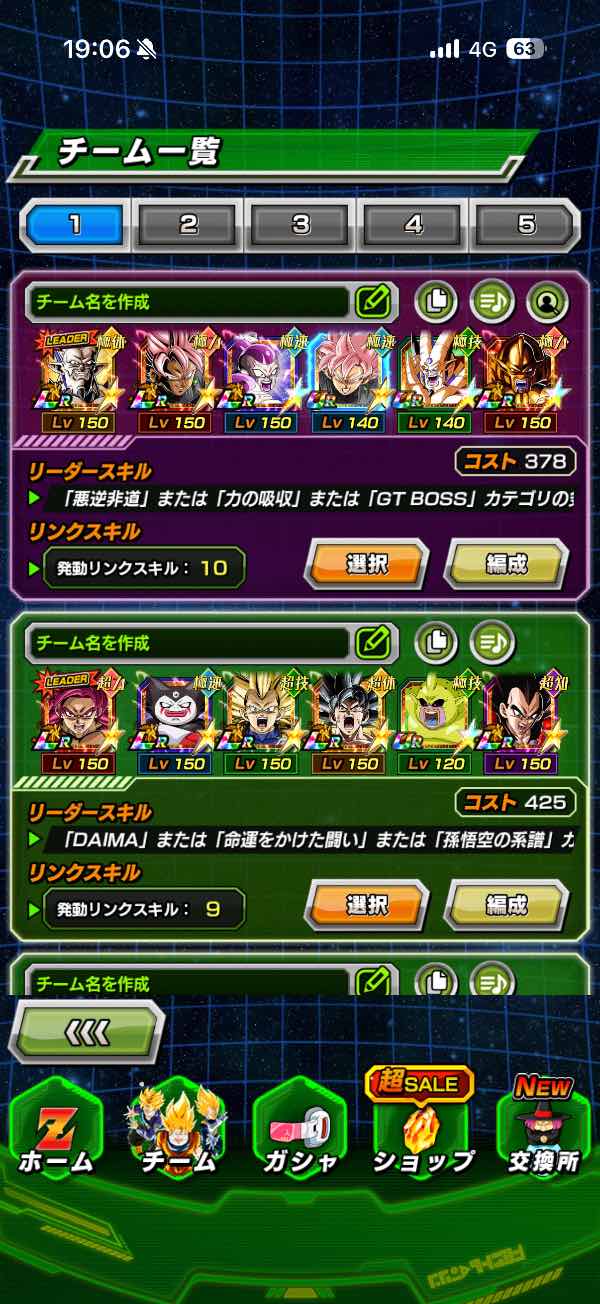Open the second team's music settings
Viewport: 600px width, 1304px height.
[491, 640]
